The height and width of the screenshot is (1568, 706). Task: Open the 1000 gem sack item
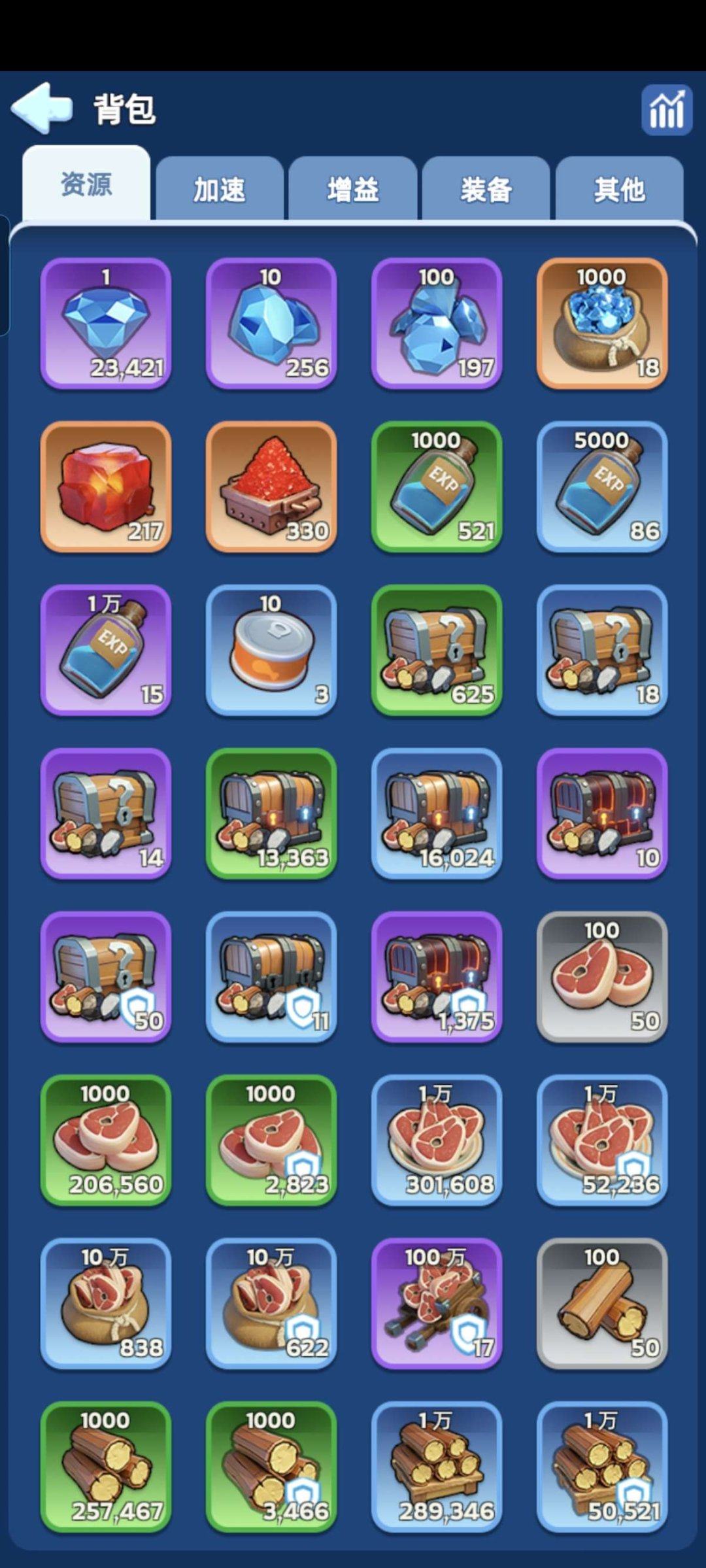point(602,324)
